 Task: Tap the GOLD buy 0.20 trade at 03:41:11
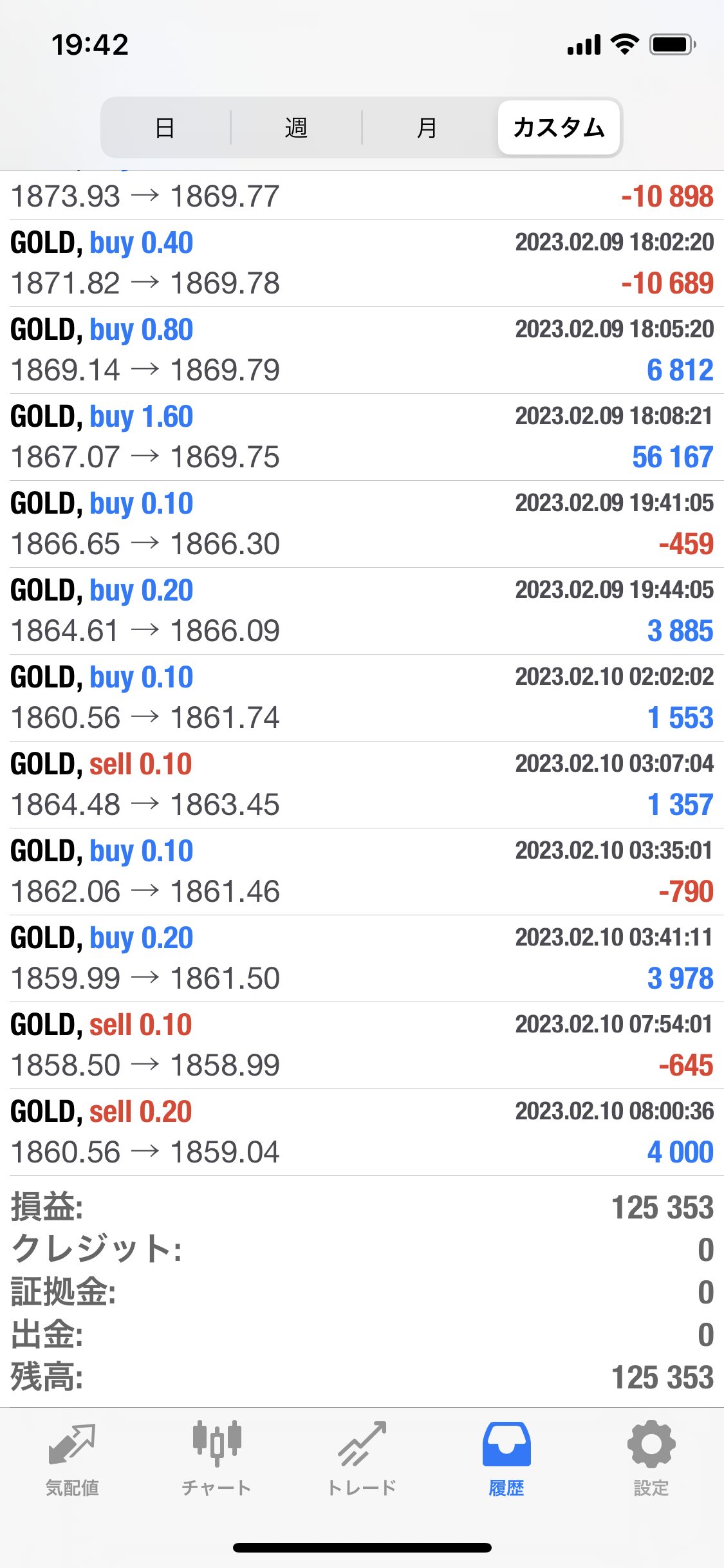tap(362, 958)
